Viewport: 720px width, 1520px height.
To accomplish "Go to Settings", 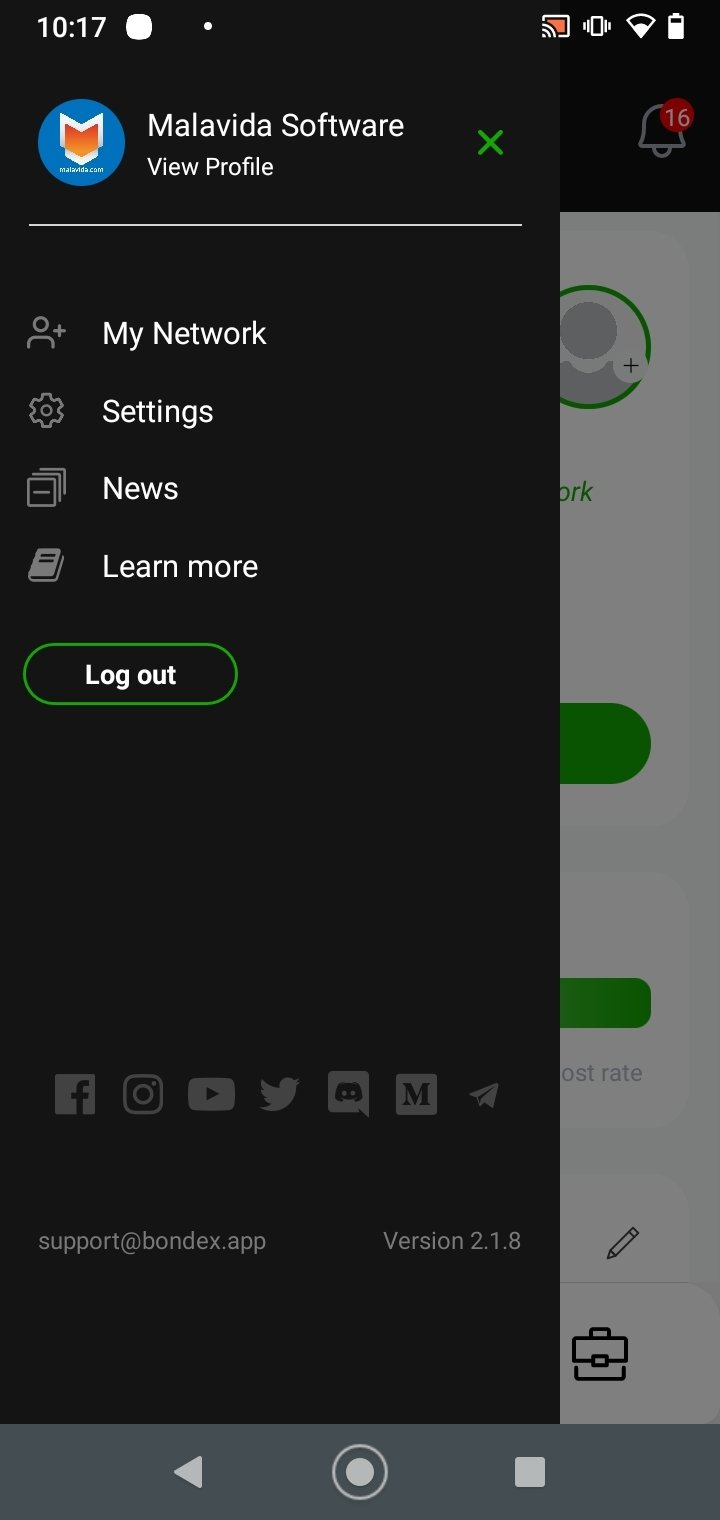I will [x=157, y=411].
